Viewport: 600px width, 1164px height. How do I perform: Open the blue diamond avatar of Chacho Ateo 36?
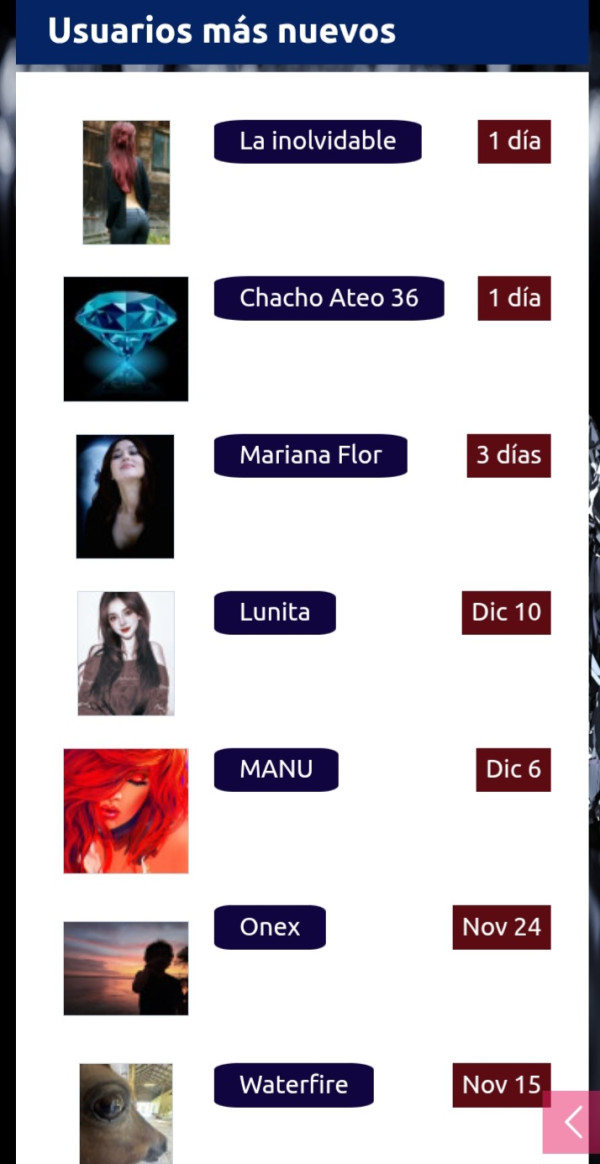tap(126, 339)
